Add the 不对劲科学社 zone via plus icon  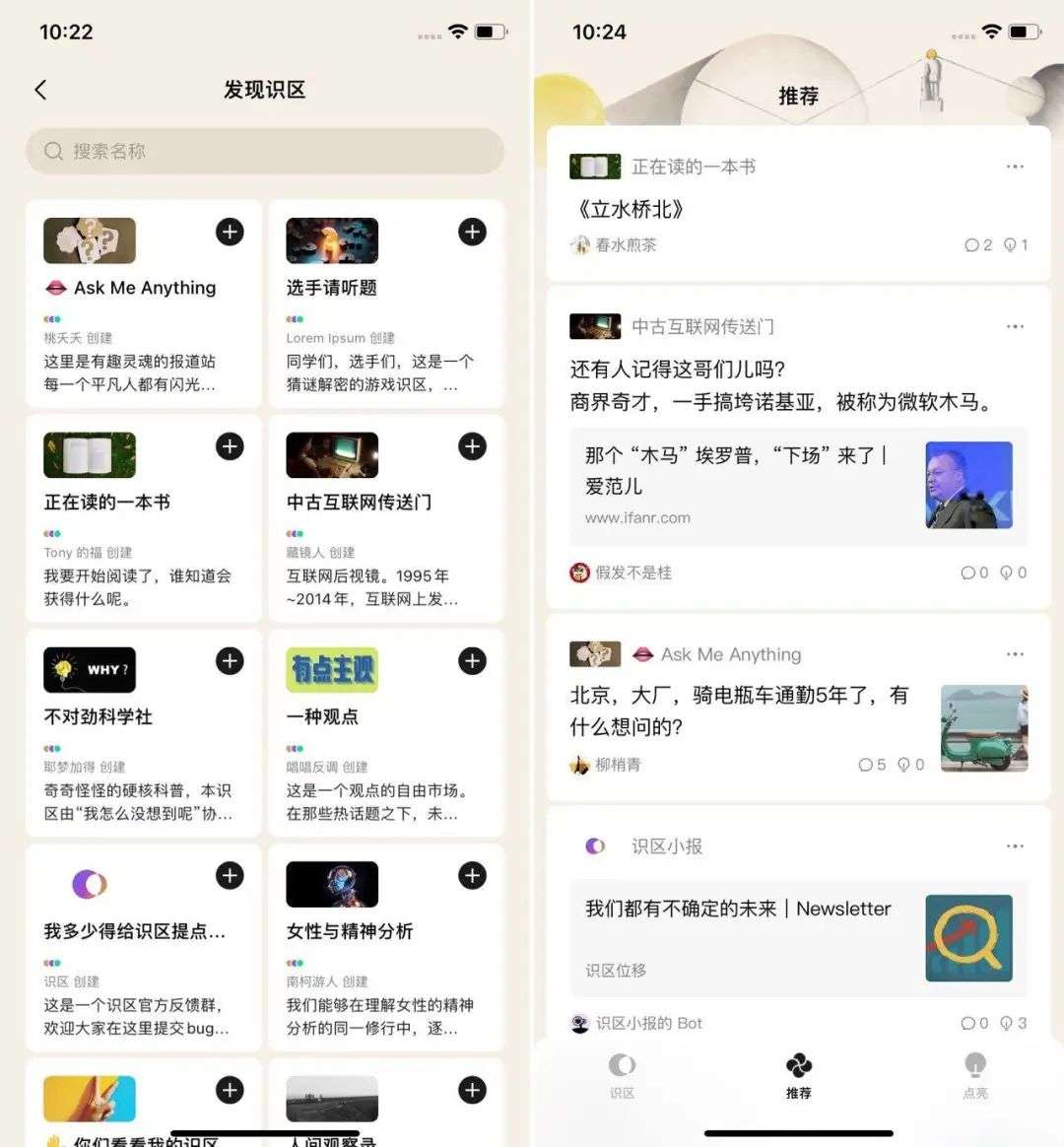[x=230, y=661]
